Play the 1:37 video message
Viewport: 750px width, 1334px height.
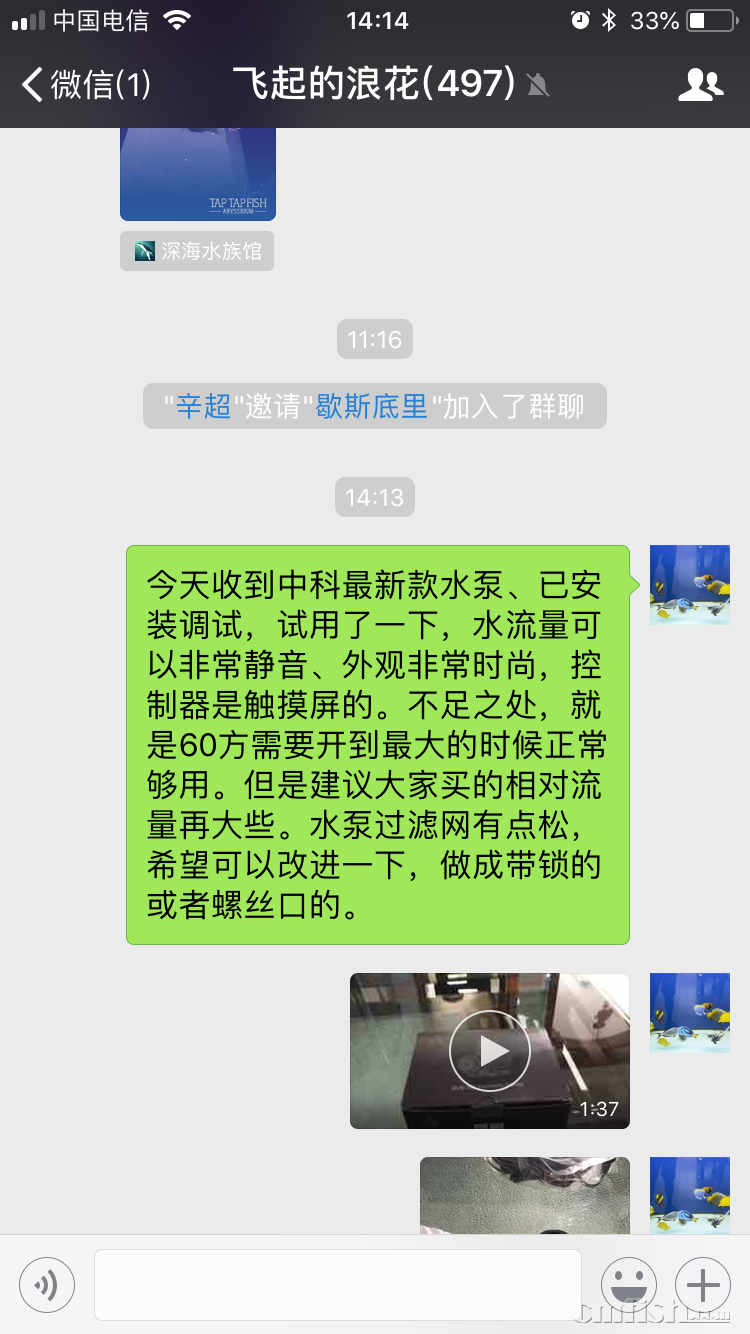click(490, 1051)
